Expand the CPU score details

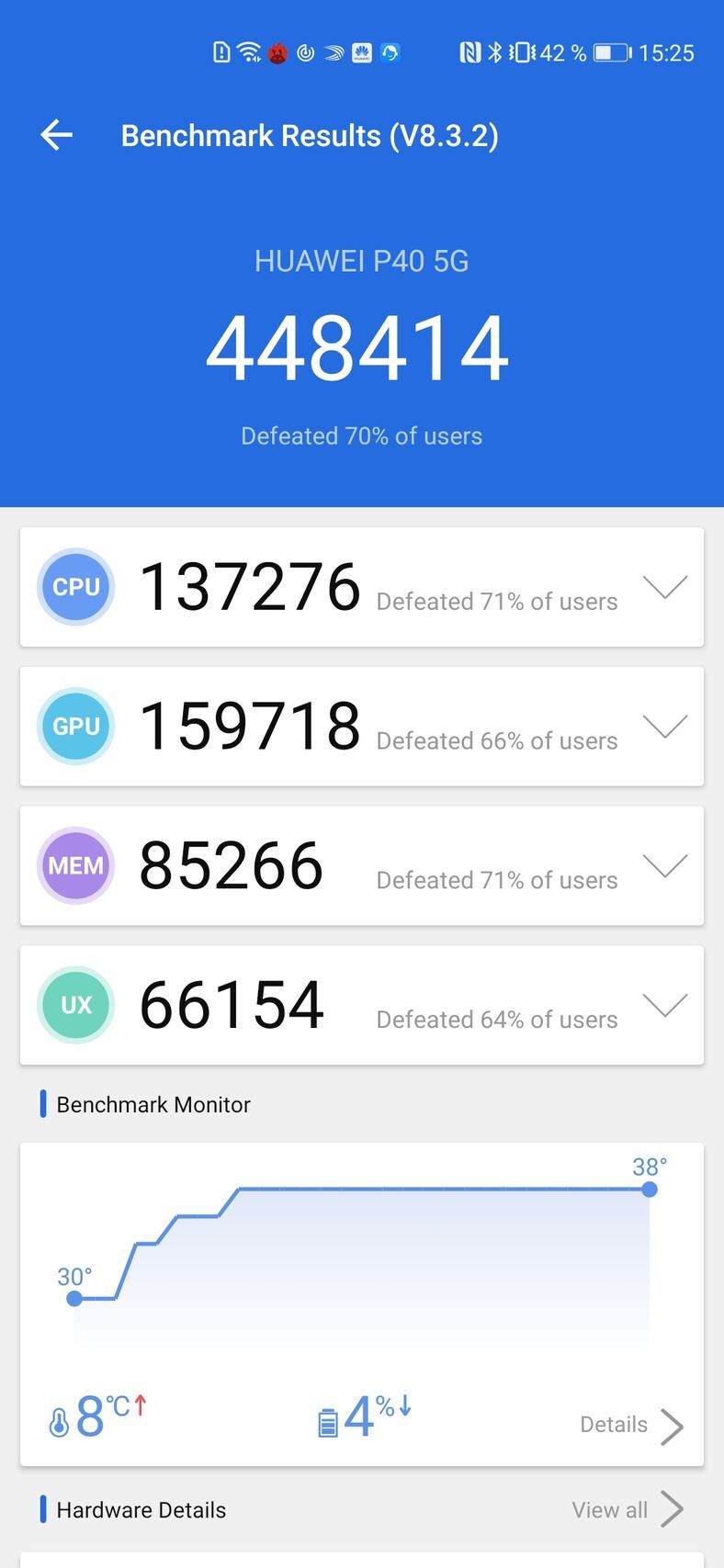(x=665, y=587)
